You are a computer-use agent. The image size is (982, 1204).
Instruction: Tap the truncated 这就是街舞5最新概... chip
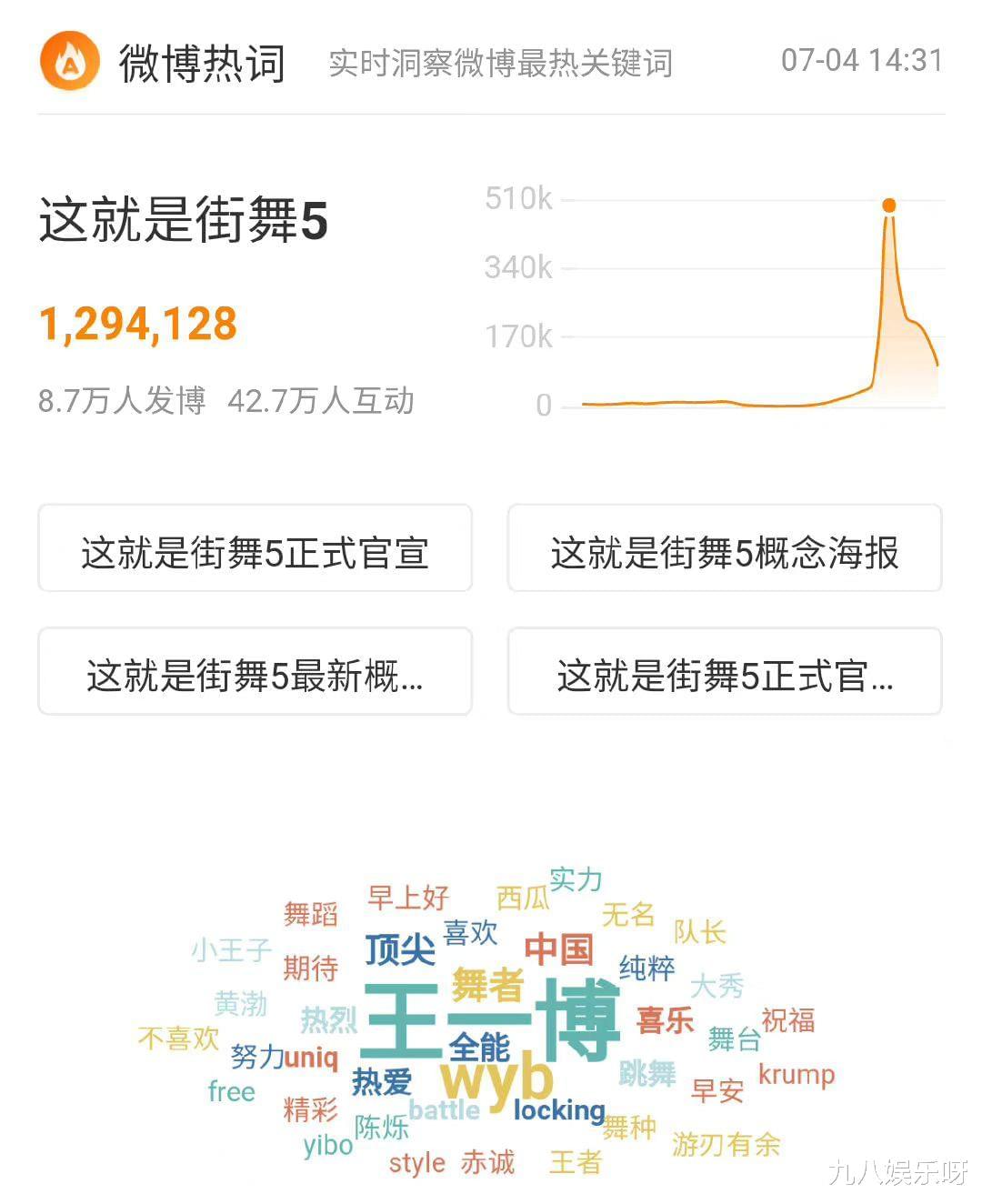[x=255, y=672]
